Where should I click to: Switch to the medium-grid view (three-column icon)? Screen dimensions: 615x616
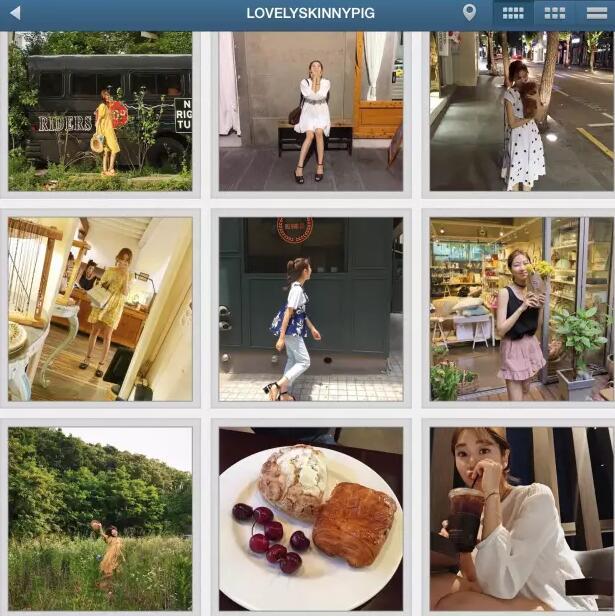pyautogui.click(x=554, y=13)
